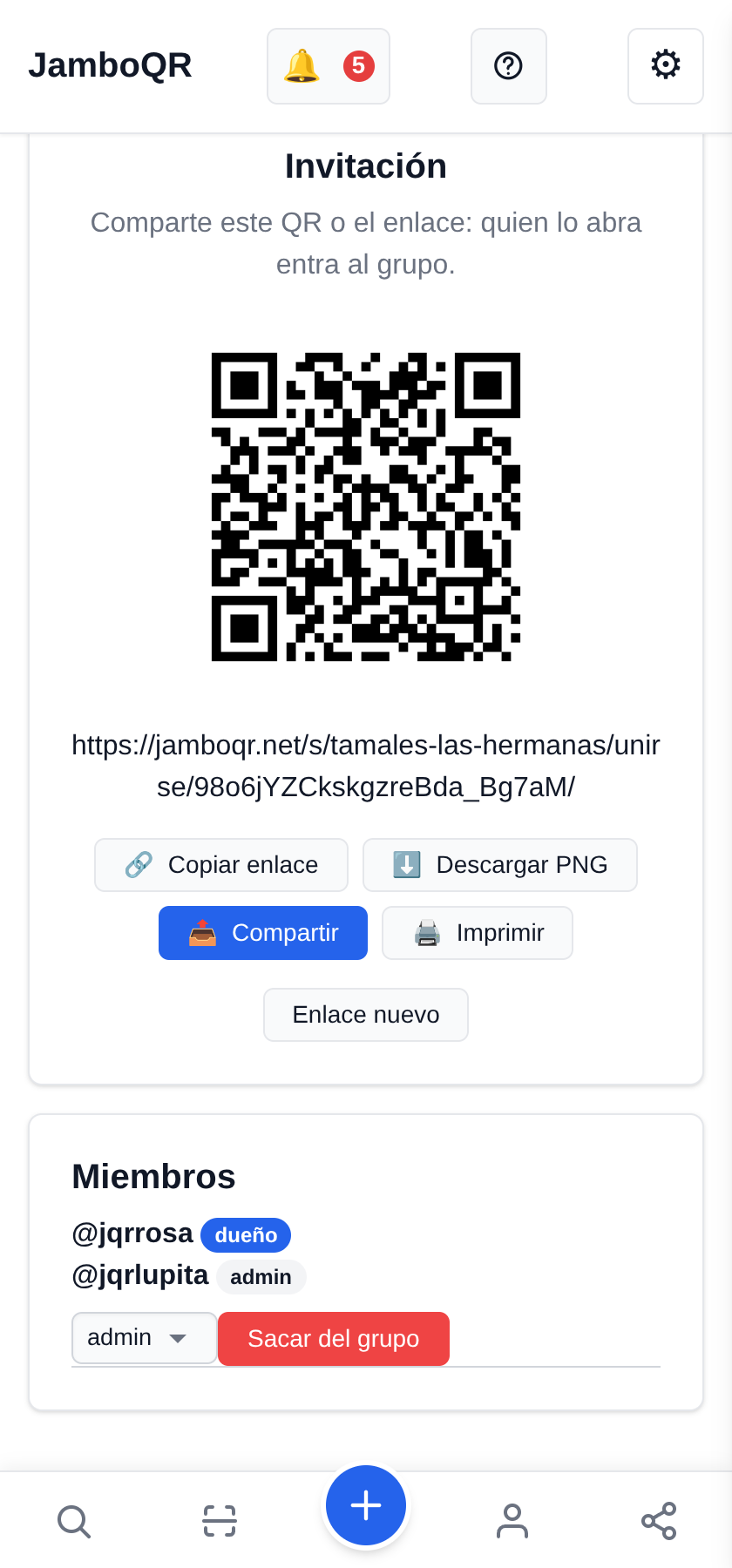Open the QR scanner tab

click(220, 1522)
